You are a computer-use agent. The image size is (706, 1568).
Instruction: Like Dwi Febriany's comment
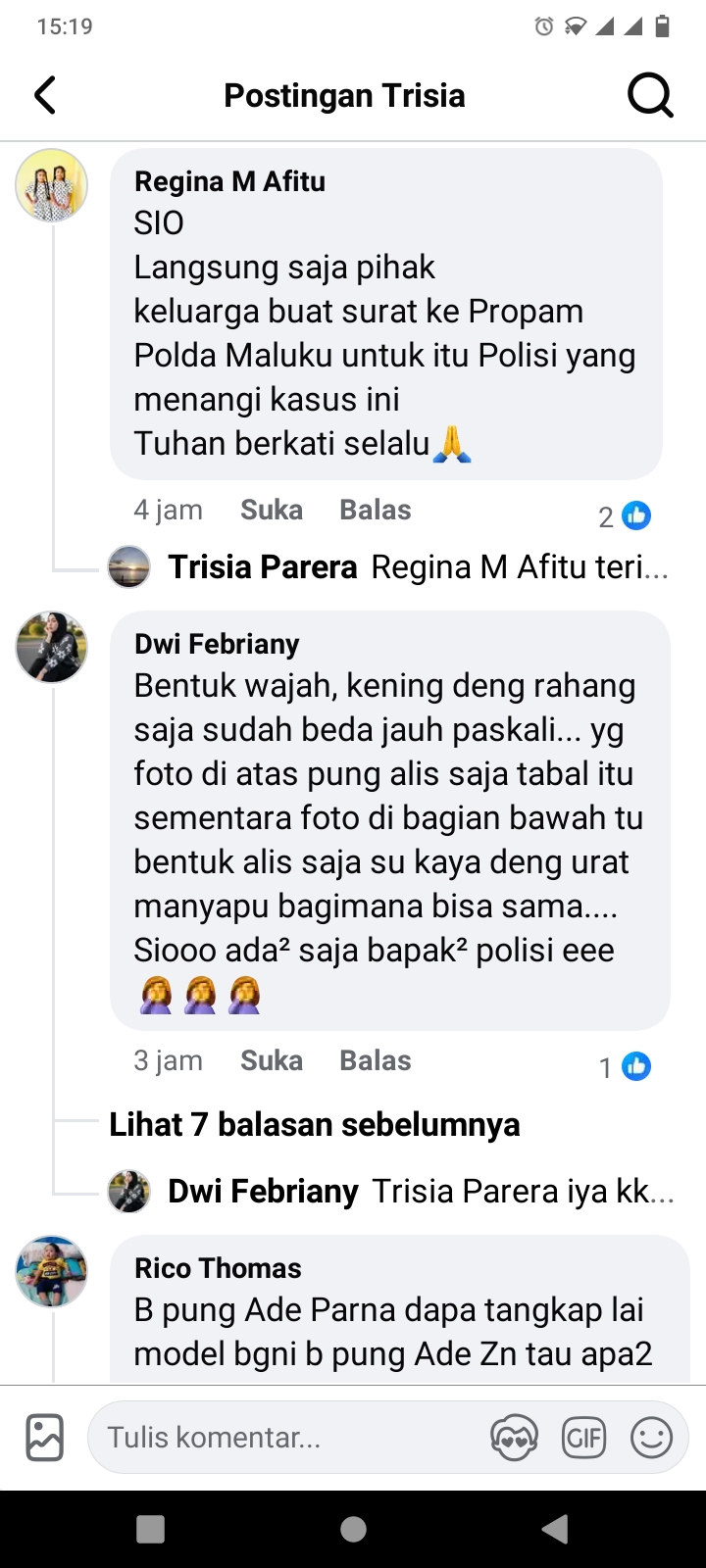272,1061
